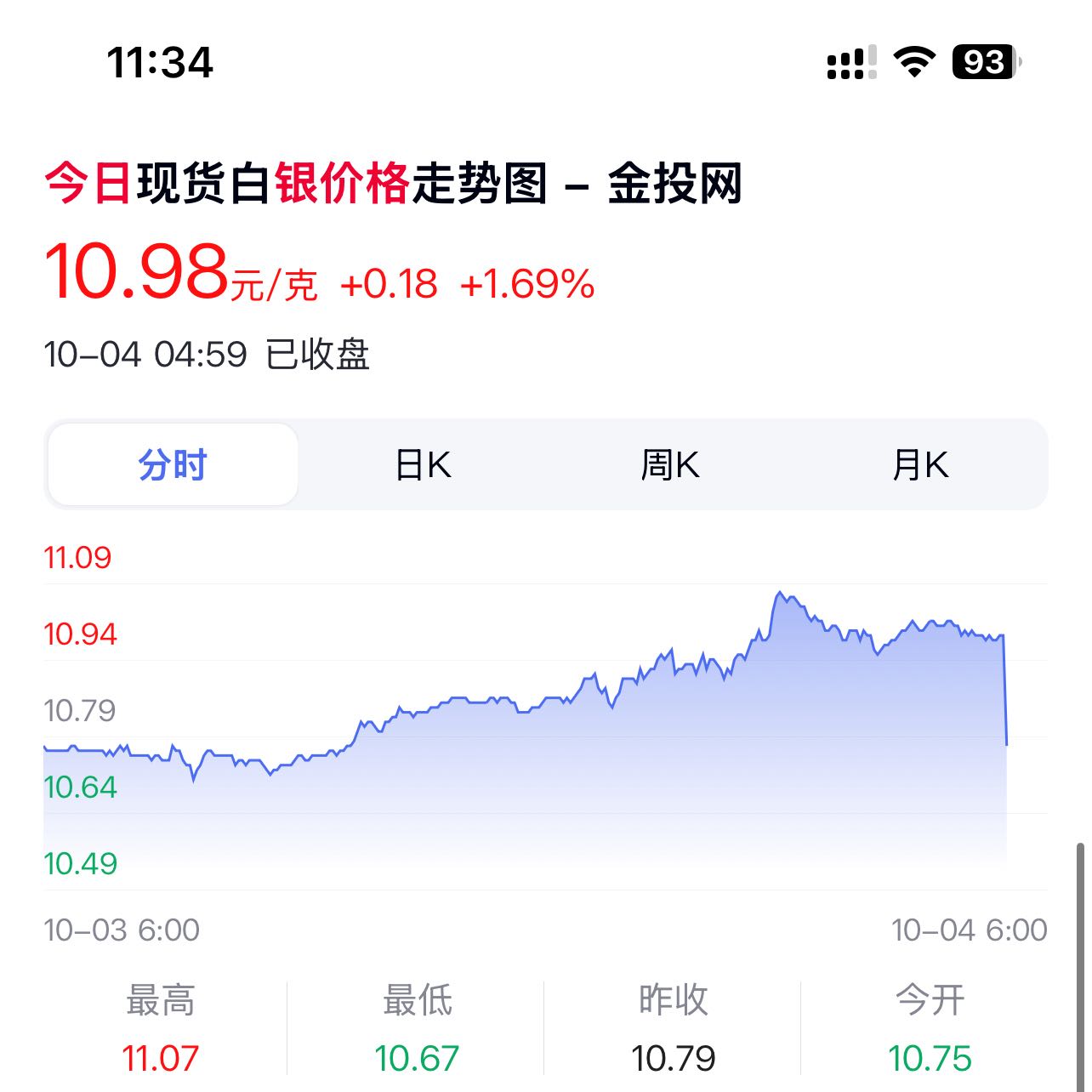Select the 分时 intraday chart tab
Image resolution: width=1092 pixels, height=1092 pixels.
[x=173, y=465]
